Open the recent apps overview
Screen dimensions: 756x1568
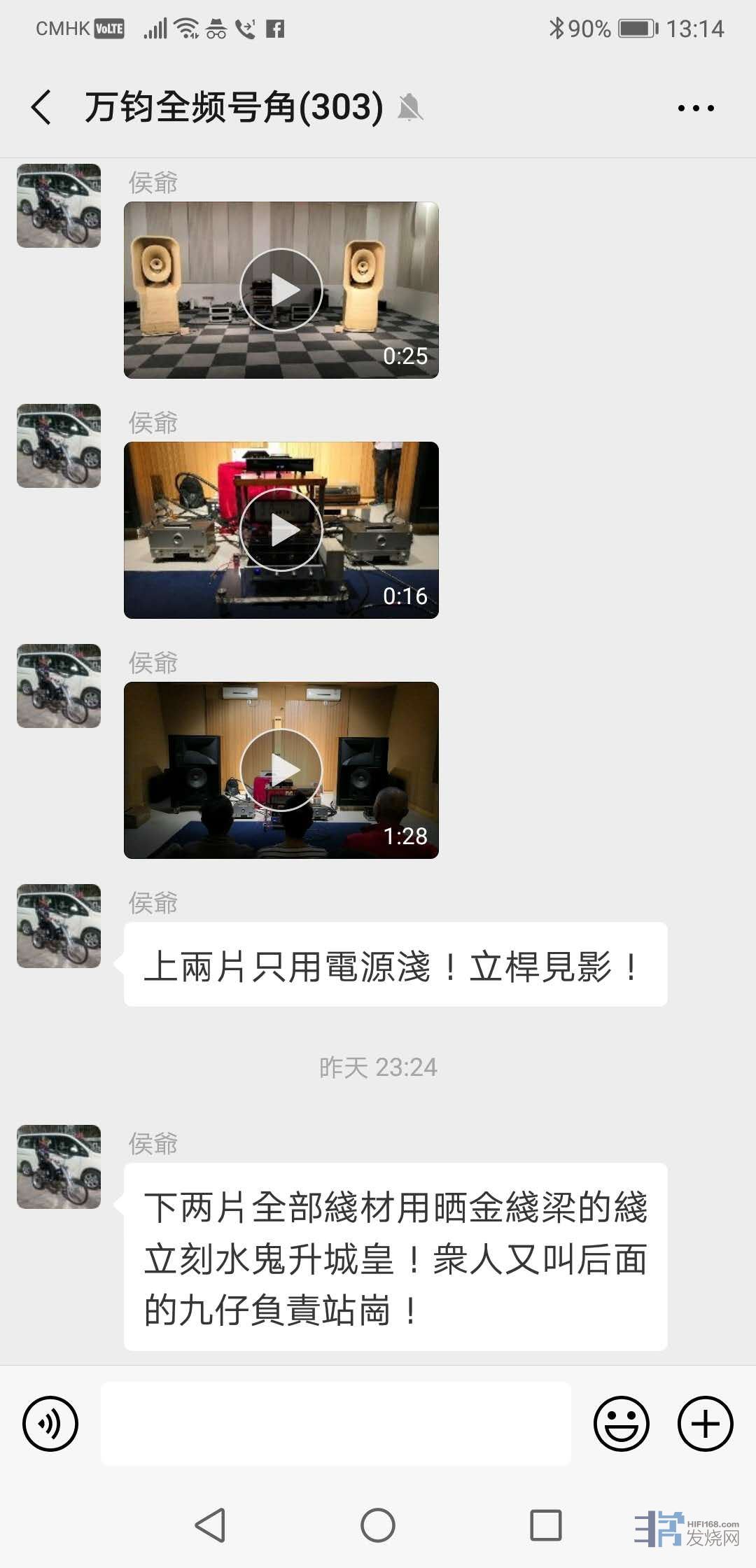(x=546, y=1525)
